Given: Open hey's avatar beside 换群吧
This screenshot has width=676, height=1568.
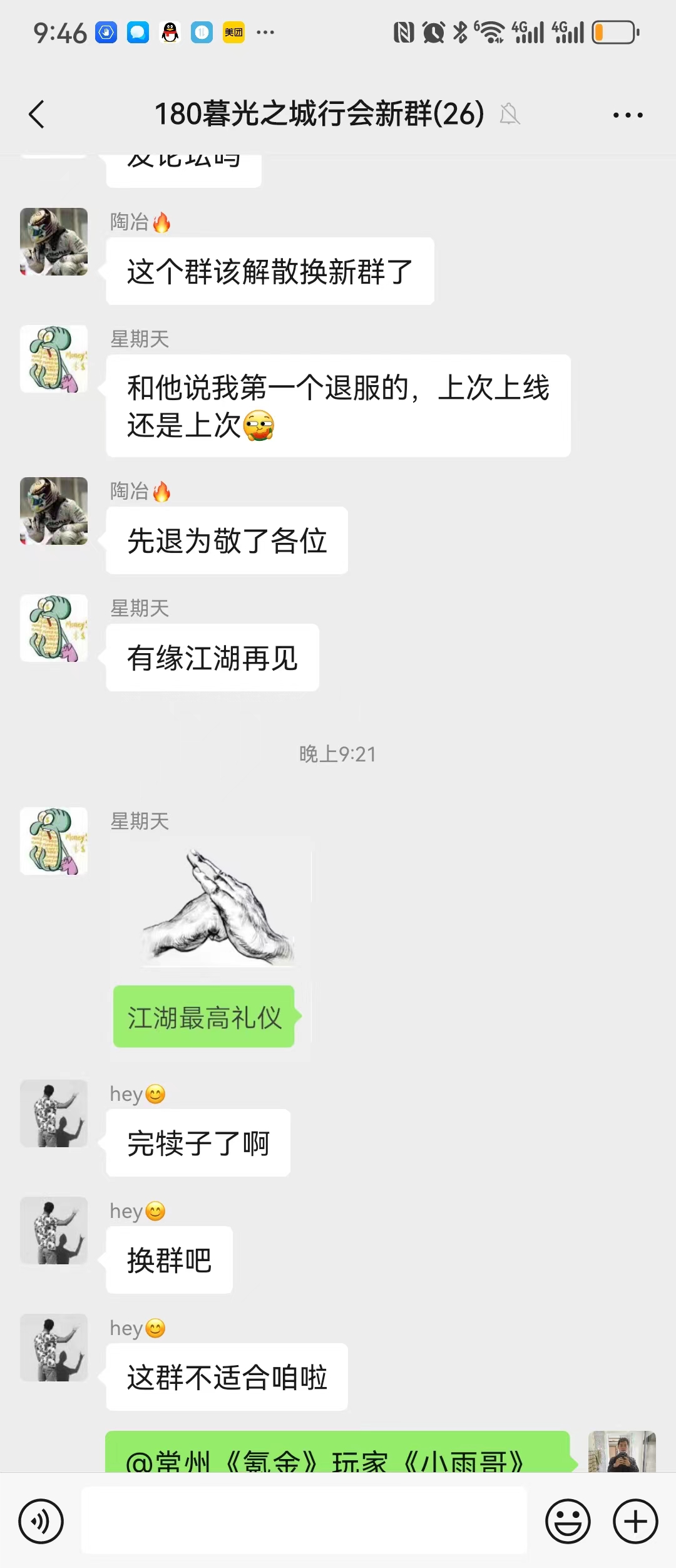Looking at the screenshot, I should pyautogui.click(x=54, y=1230).
